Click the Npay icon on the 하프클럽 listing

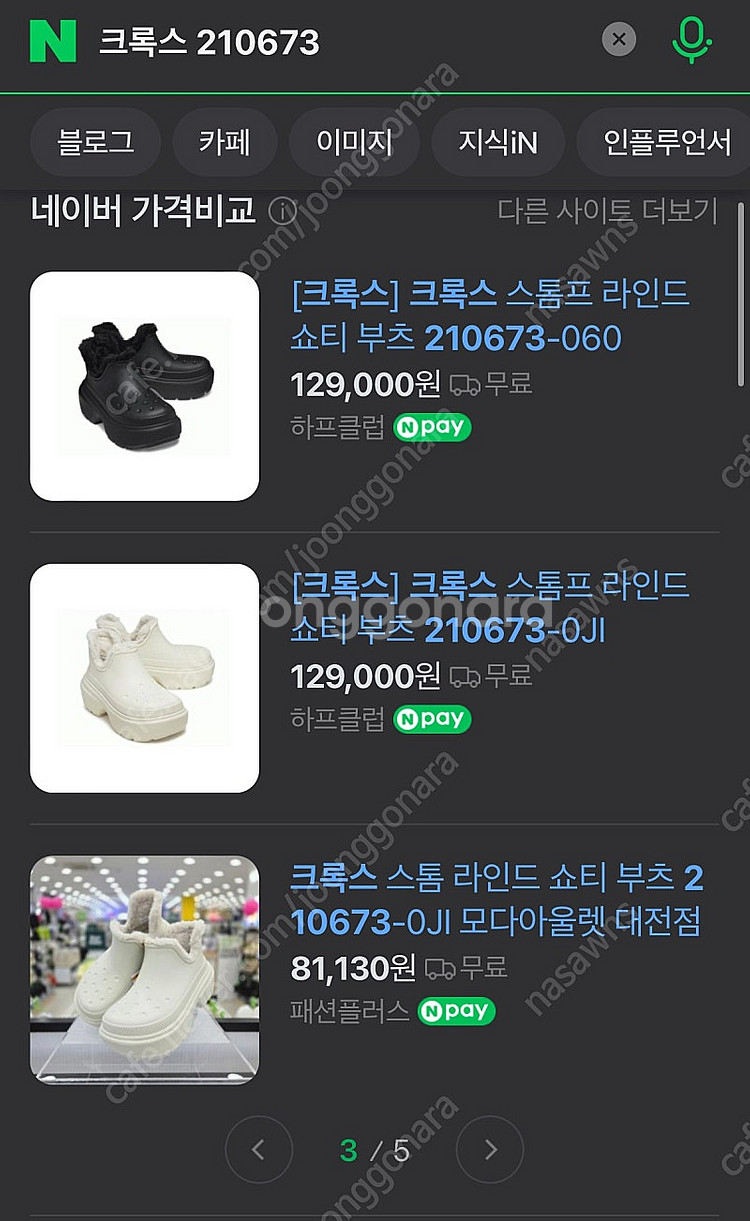[432, 428]
